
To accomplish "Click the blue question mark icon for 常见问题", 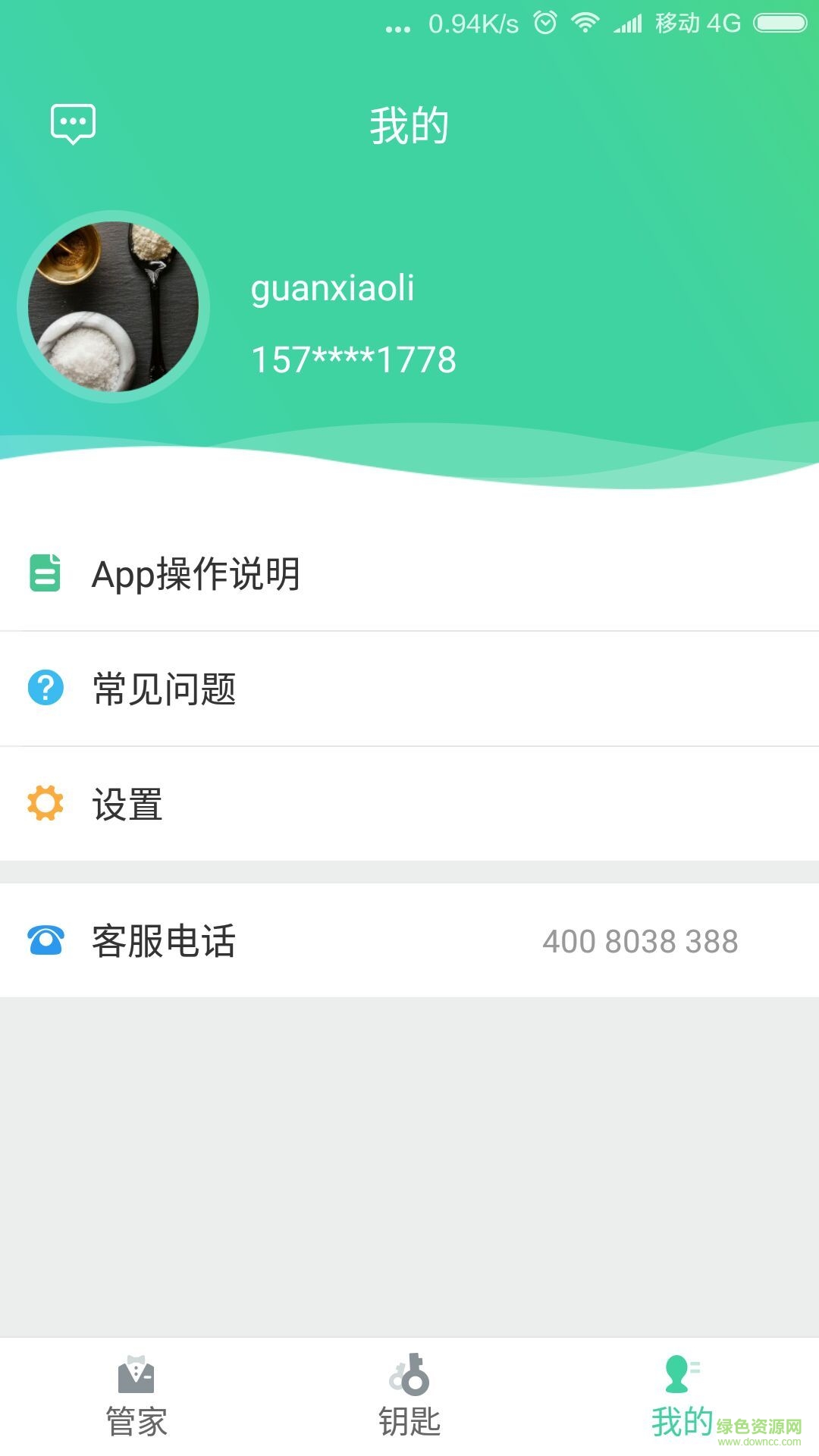I will pyautogui.click(x=44, y=689).
